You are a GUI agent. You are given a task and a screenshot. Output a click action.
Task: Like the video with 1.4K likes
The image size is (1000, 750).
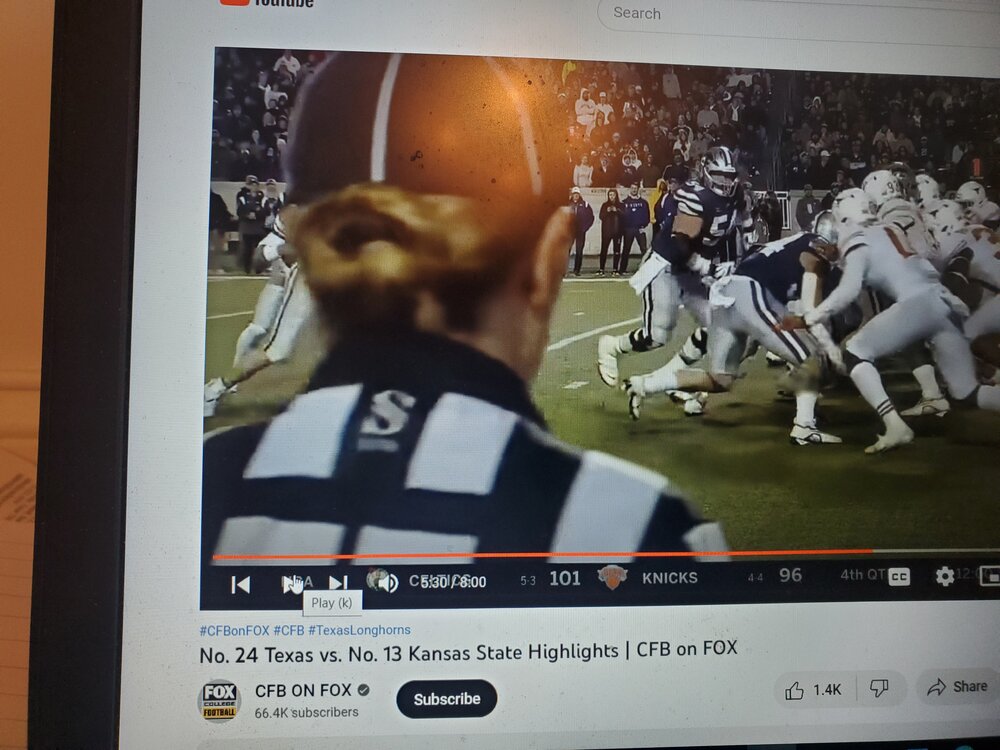tap(813, 690)
